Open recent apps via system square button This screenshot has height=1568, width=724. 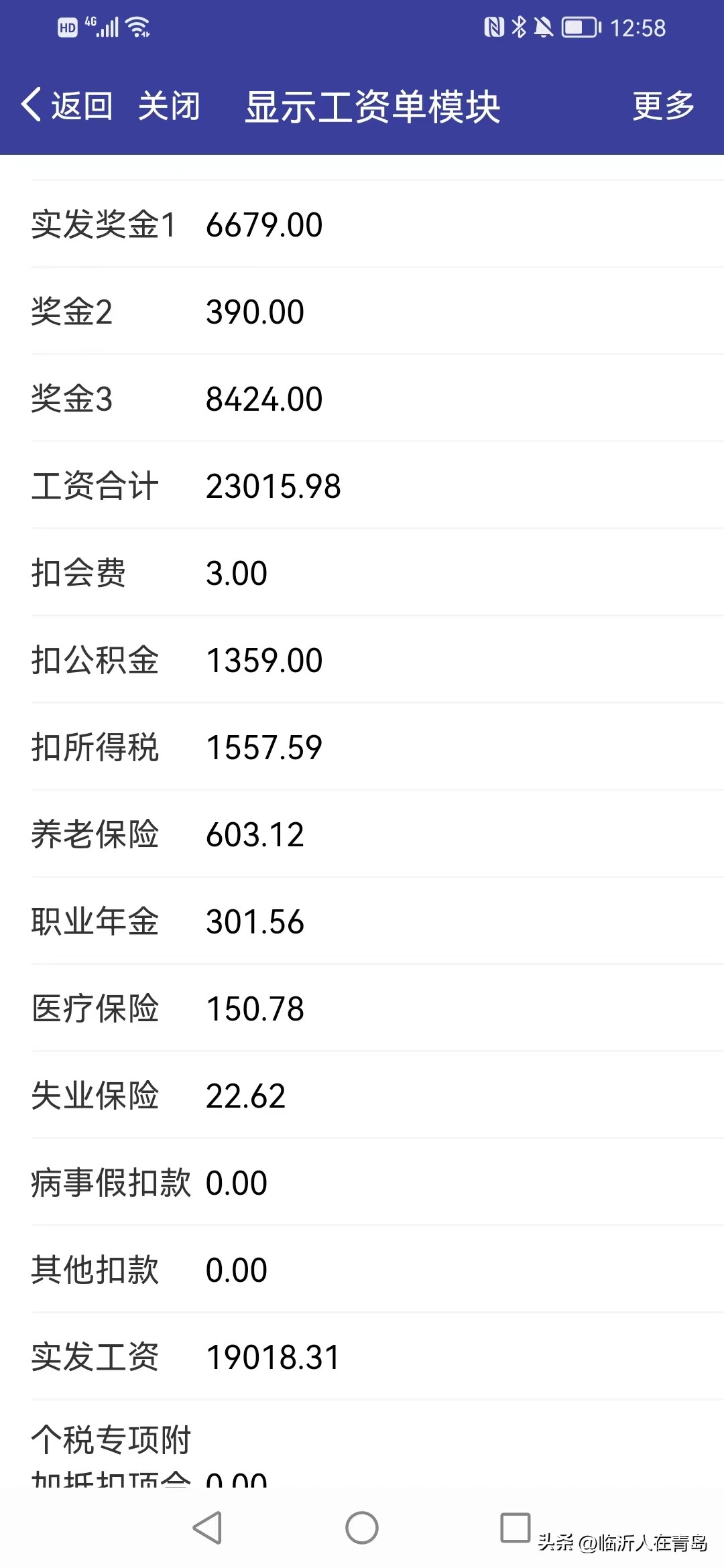click(516, 1528)
